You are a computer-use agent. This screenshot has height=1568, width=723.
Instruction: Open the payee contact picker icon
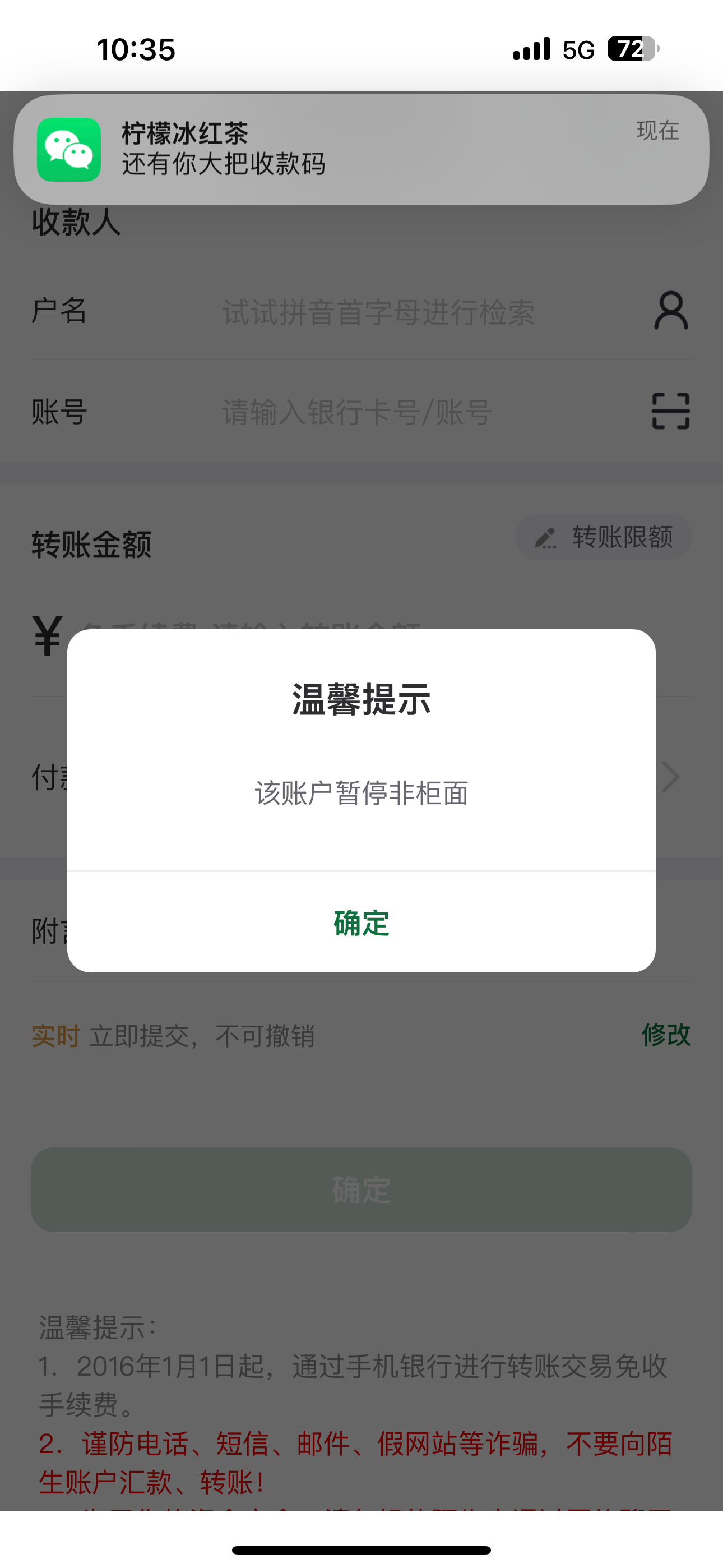pos(671,311)
